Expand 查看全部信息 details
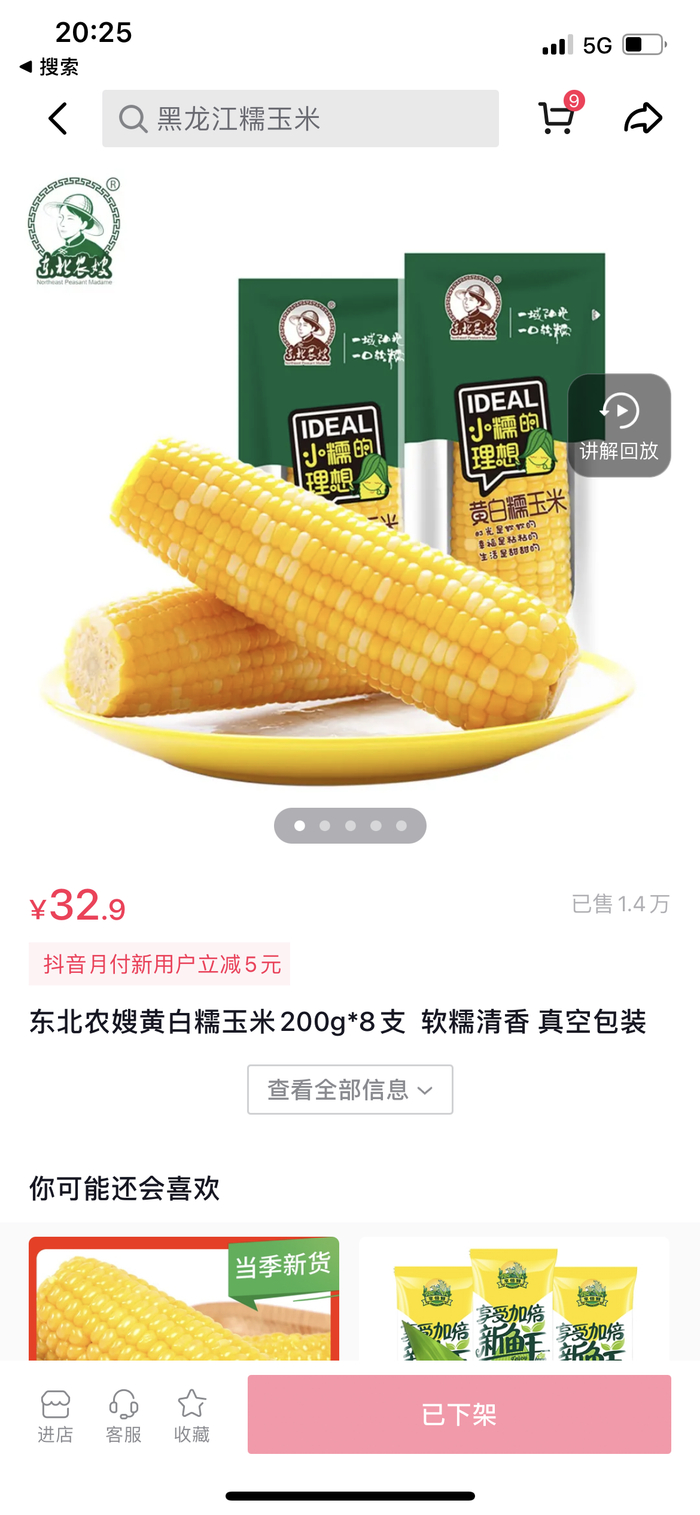This screenshot has height=1515, width=700. (x=350, y=1089)
